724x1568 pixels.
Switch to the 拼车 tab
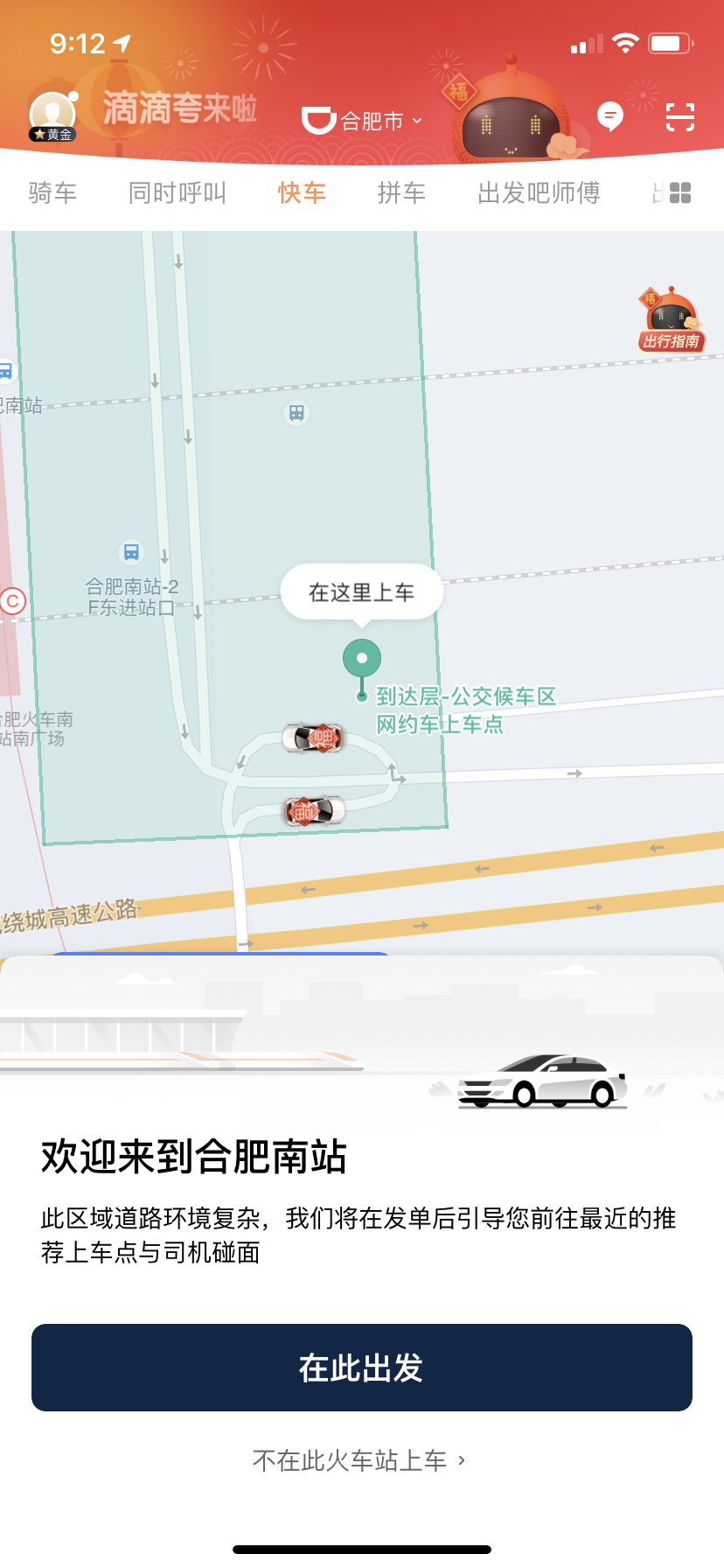(400, 193)
